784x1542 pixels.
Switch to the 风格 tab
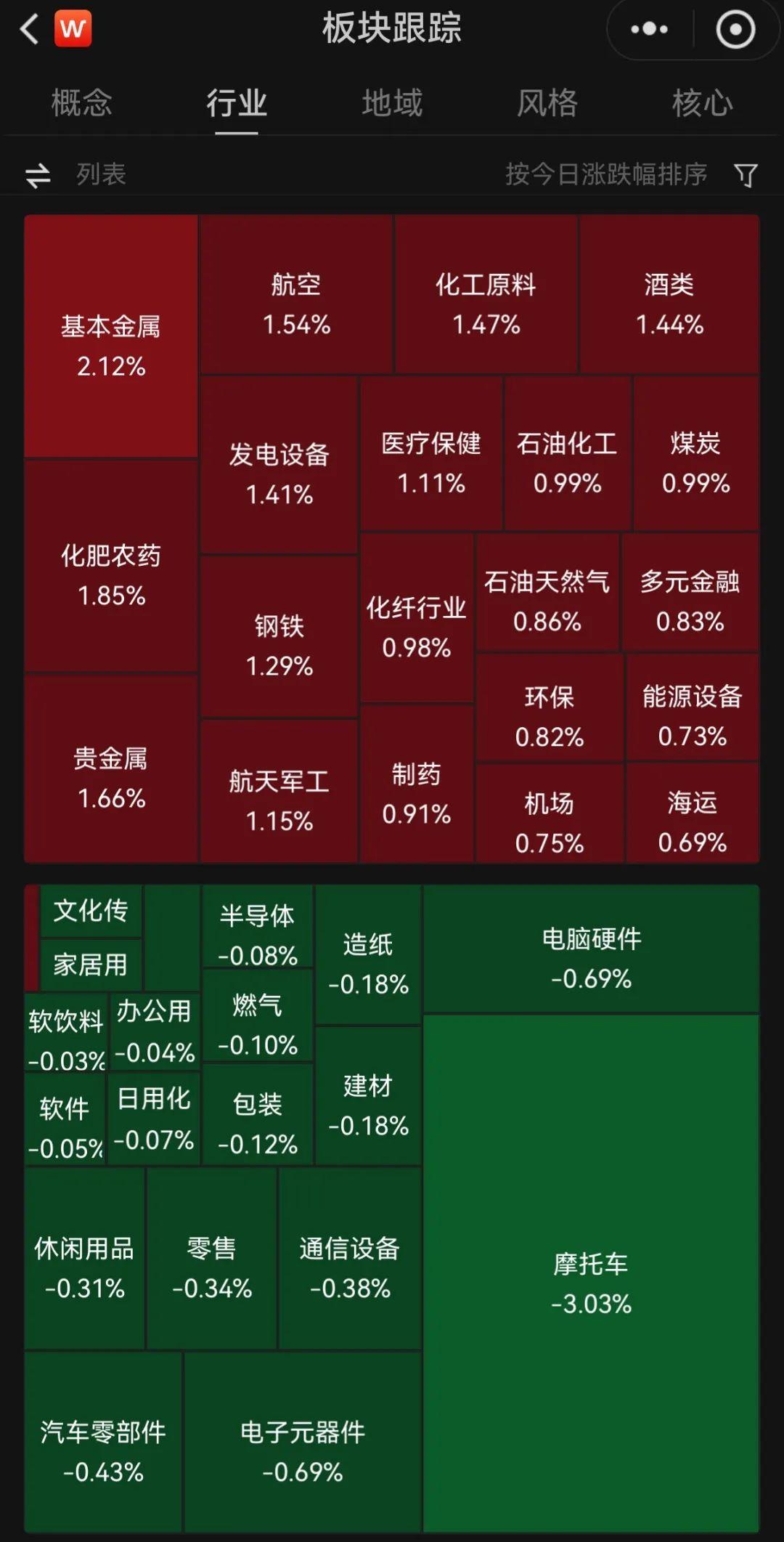click(547, 102)
